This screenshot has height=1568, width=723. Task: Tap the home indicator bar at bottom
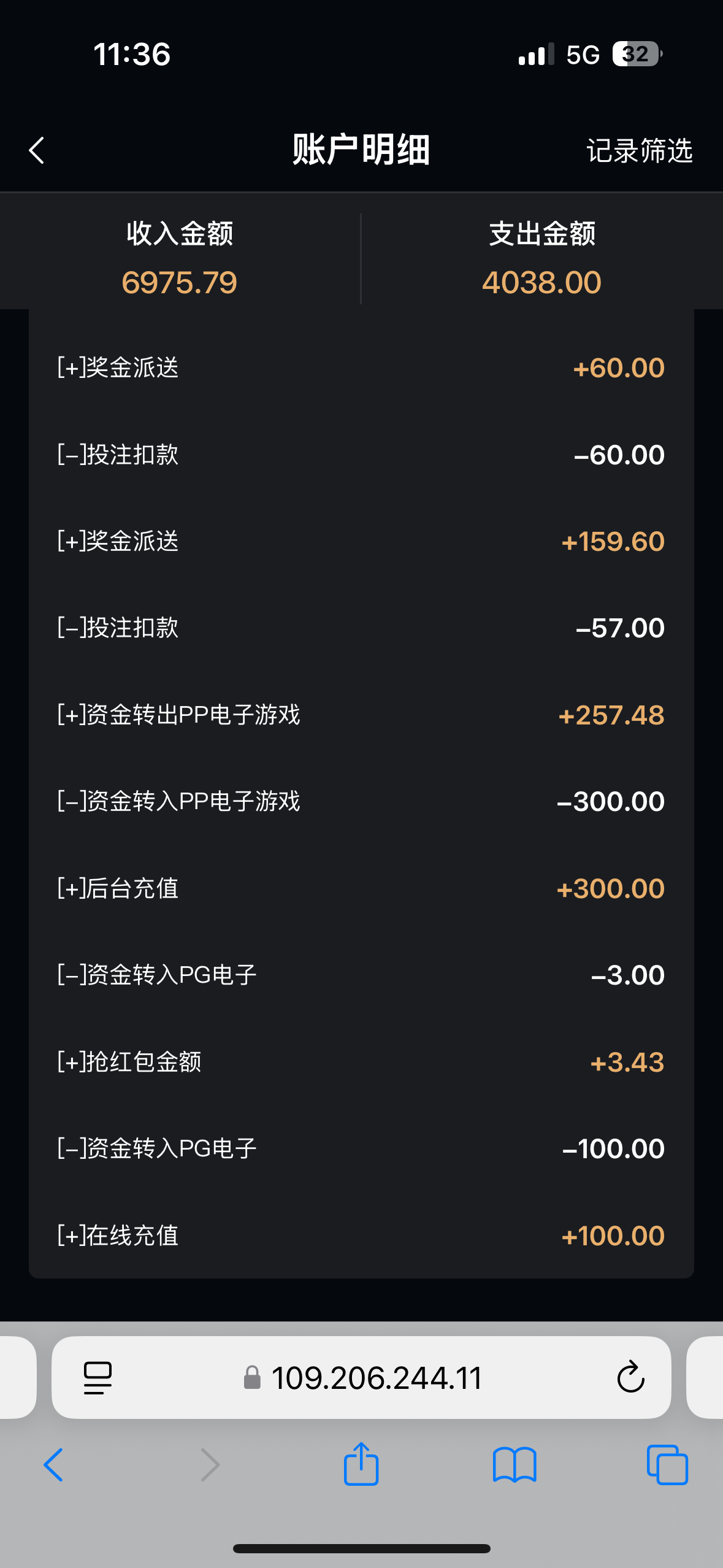(361, 1548)
